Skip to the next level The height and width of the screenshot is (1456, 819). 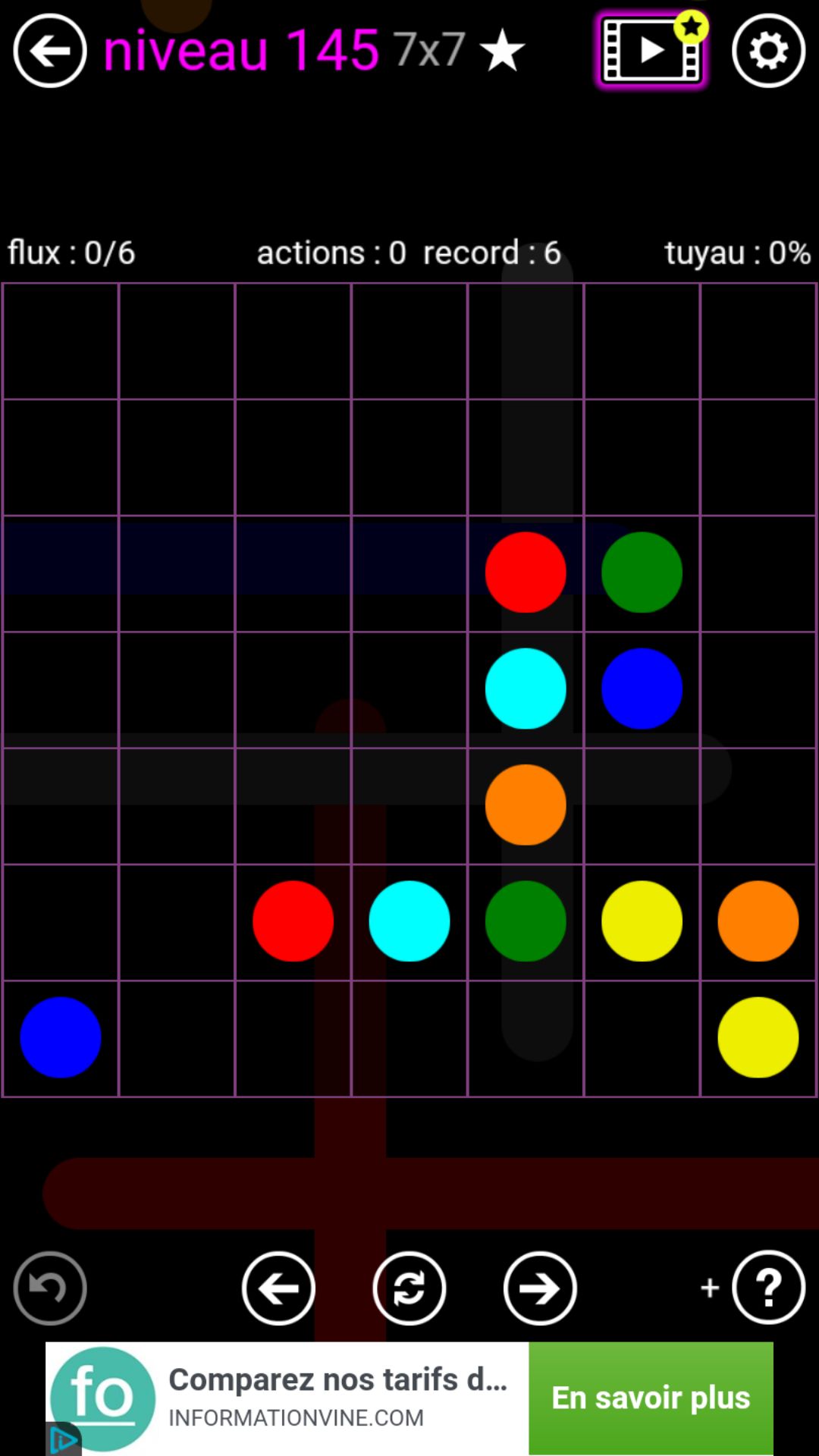pos(540,1288)
